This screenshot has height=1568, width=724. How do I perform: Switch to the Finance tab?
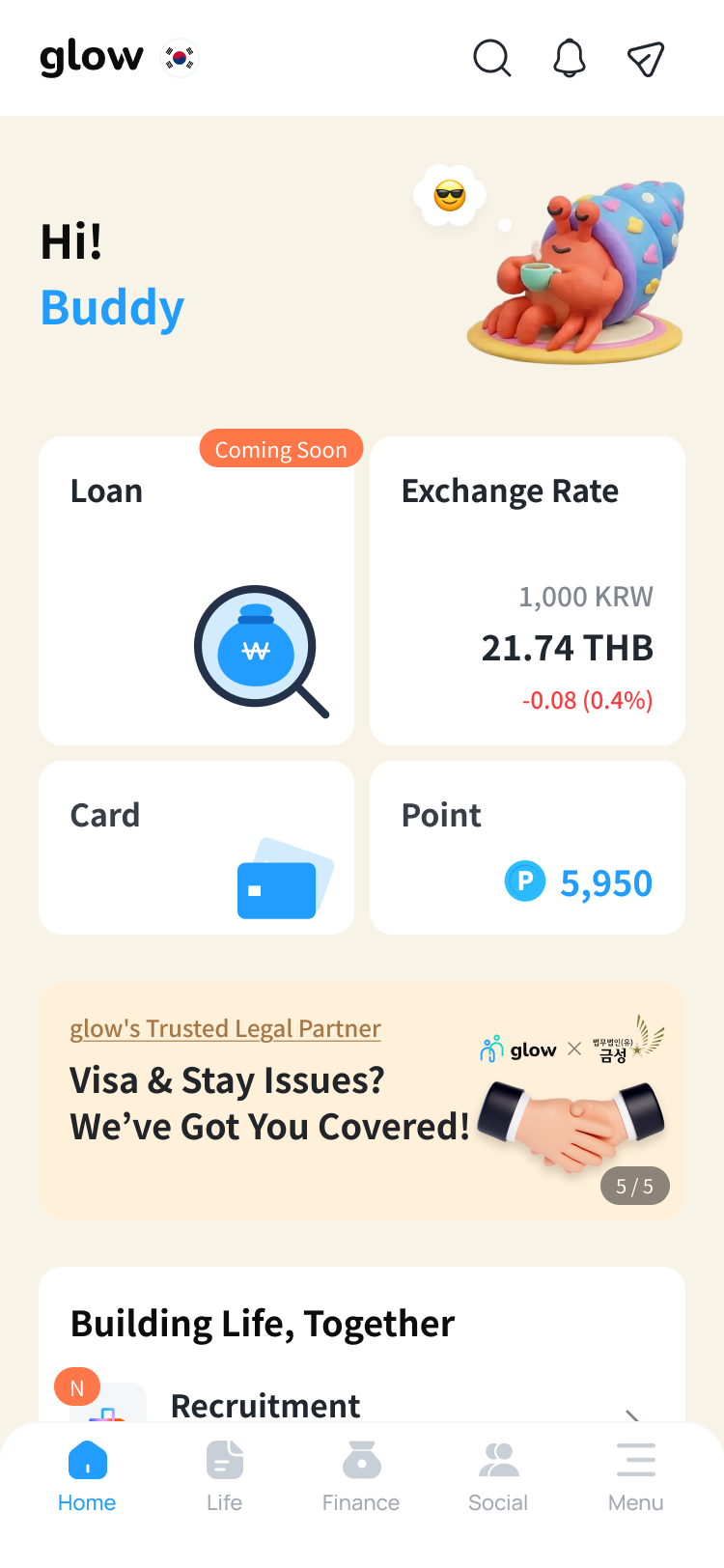[x=361, y=1475]
